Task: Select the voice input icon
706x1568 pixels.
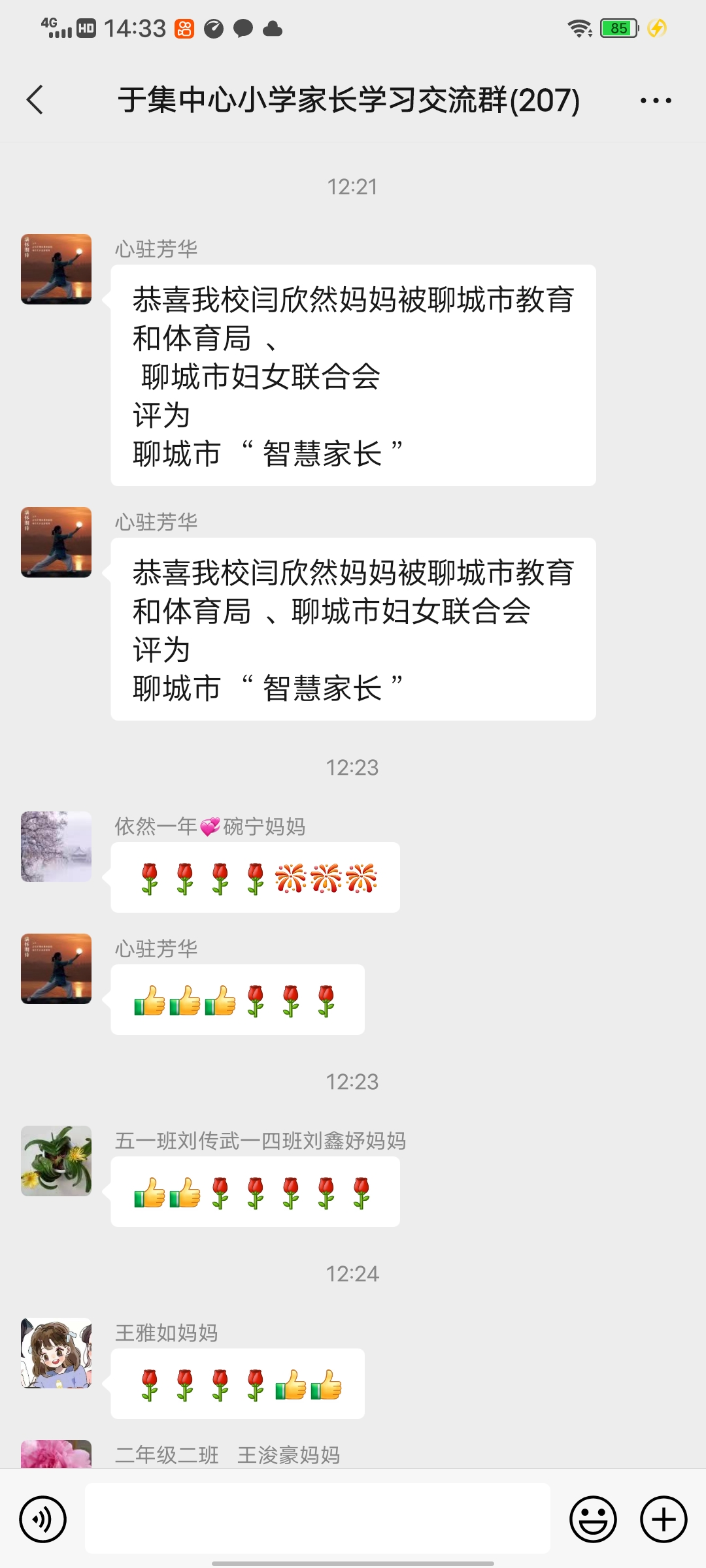Action: 41,1519
